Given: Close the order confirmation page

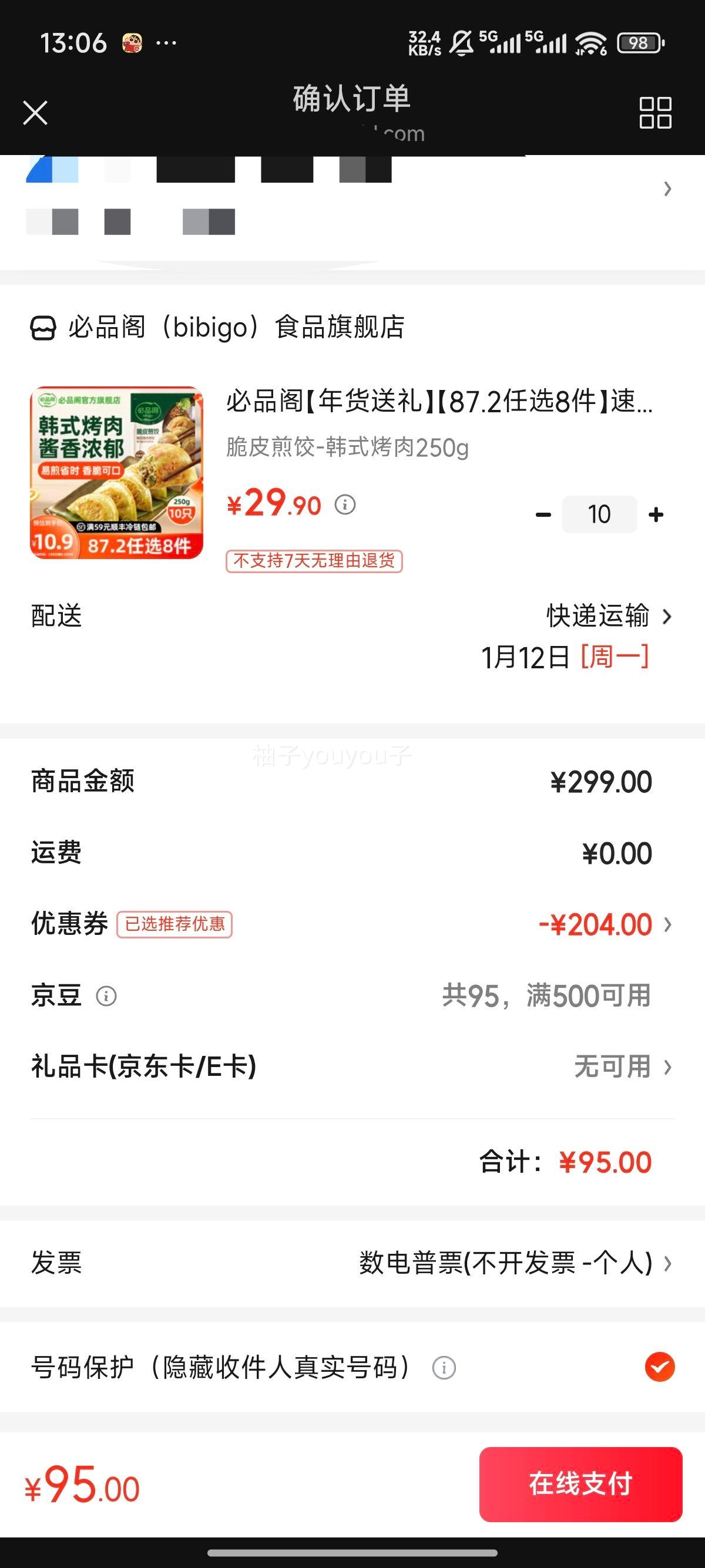Looking at the screenshot, I should tap(35, 113).
